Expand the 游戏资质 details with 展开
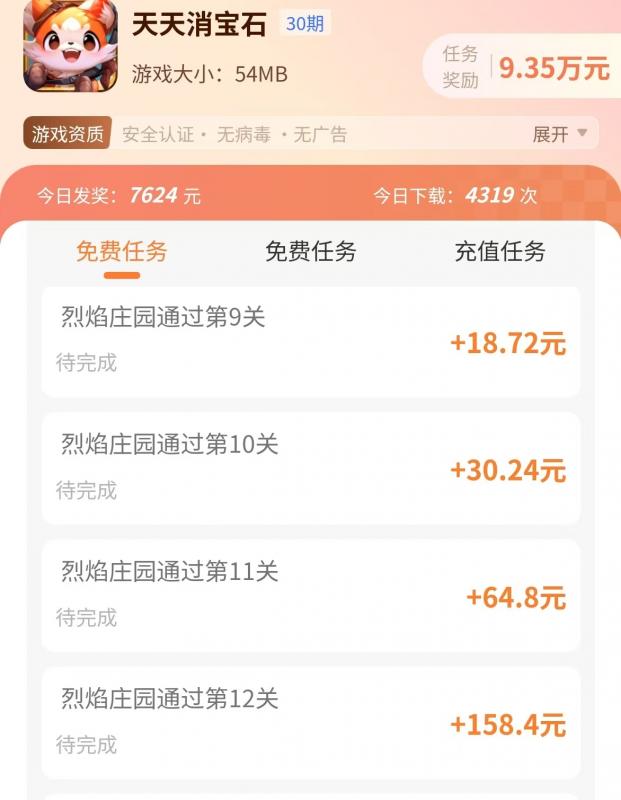621x800 pixels. 560,134
